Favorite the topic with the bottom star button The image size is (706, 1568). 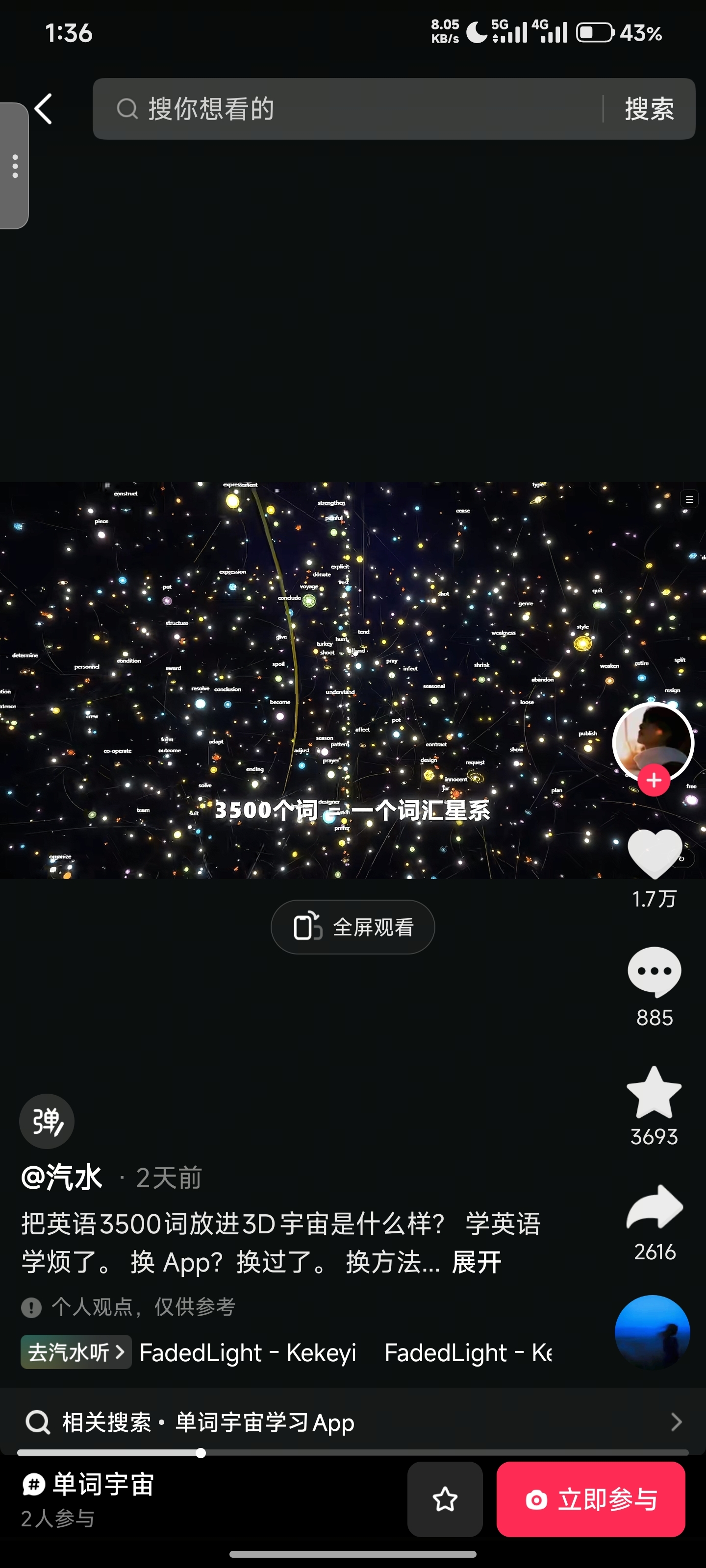tap(445, 1499)
